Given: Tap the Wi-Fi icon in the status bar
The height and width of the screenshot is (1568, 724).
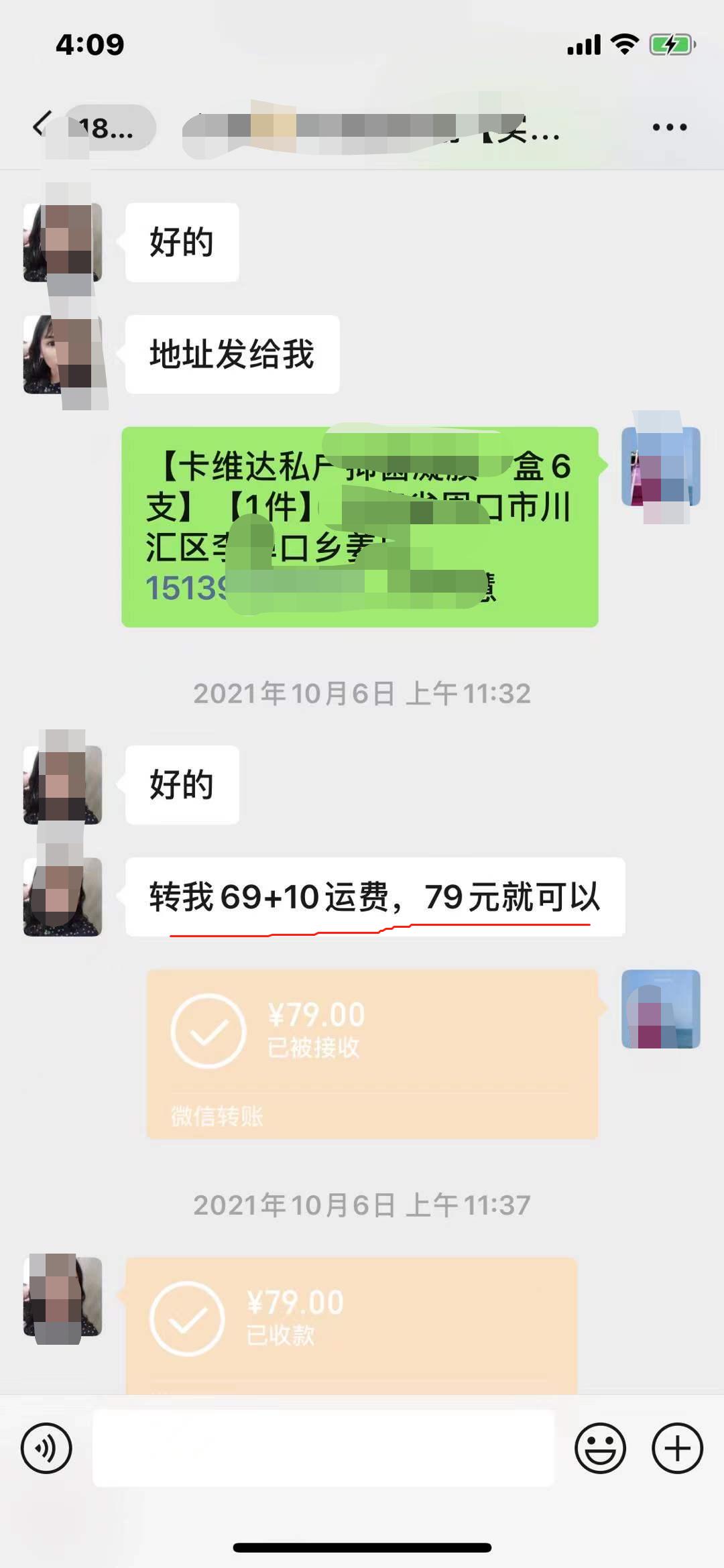Looking at the screenshot, I should click(624, 43).
